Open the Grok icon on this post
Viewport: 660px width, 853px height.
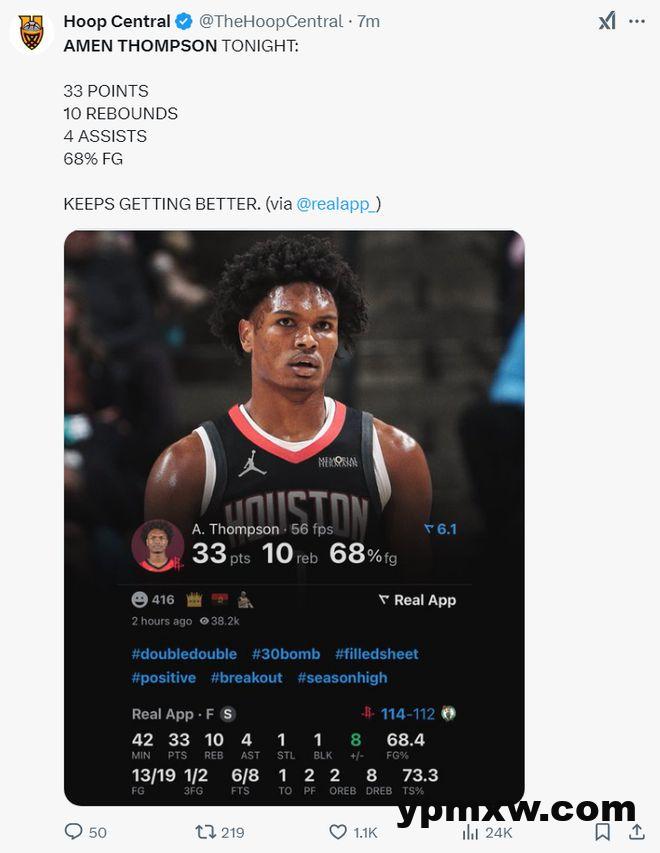tap(607, 21)
